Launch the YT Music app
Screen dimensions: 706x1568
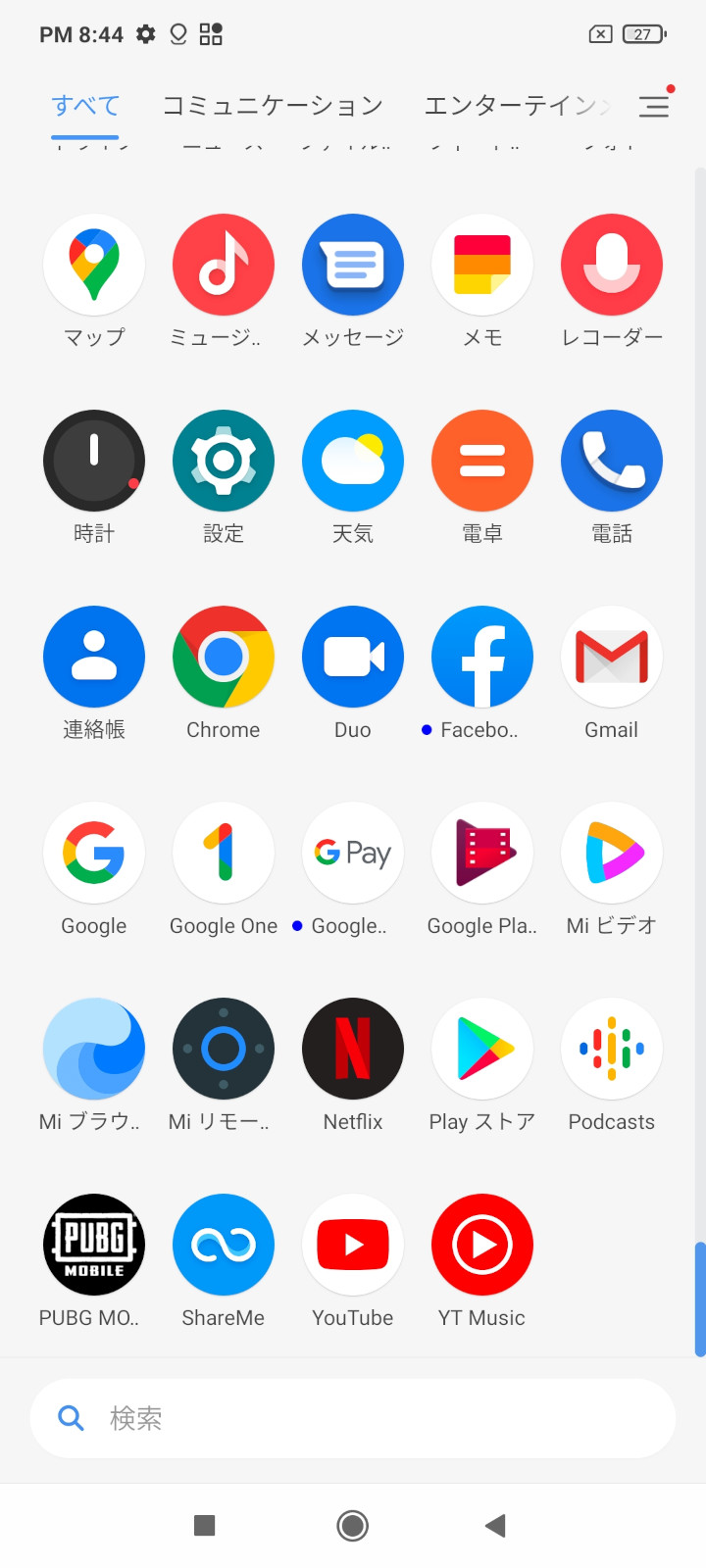482,1245
